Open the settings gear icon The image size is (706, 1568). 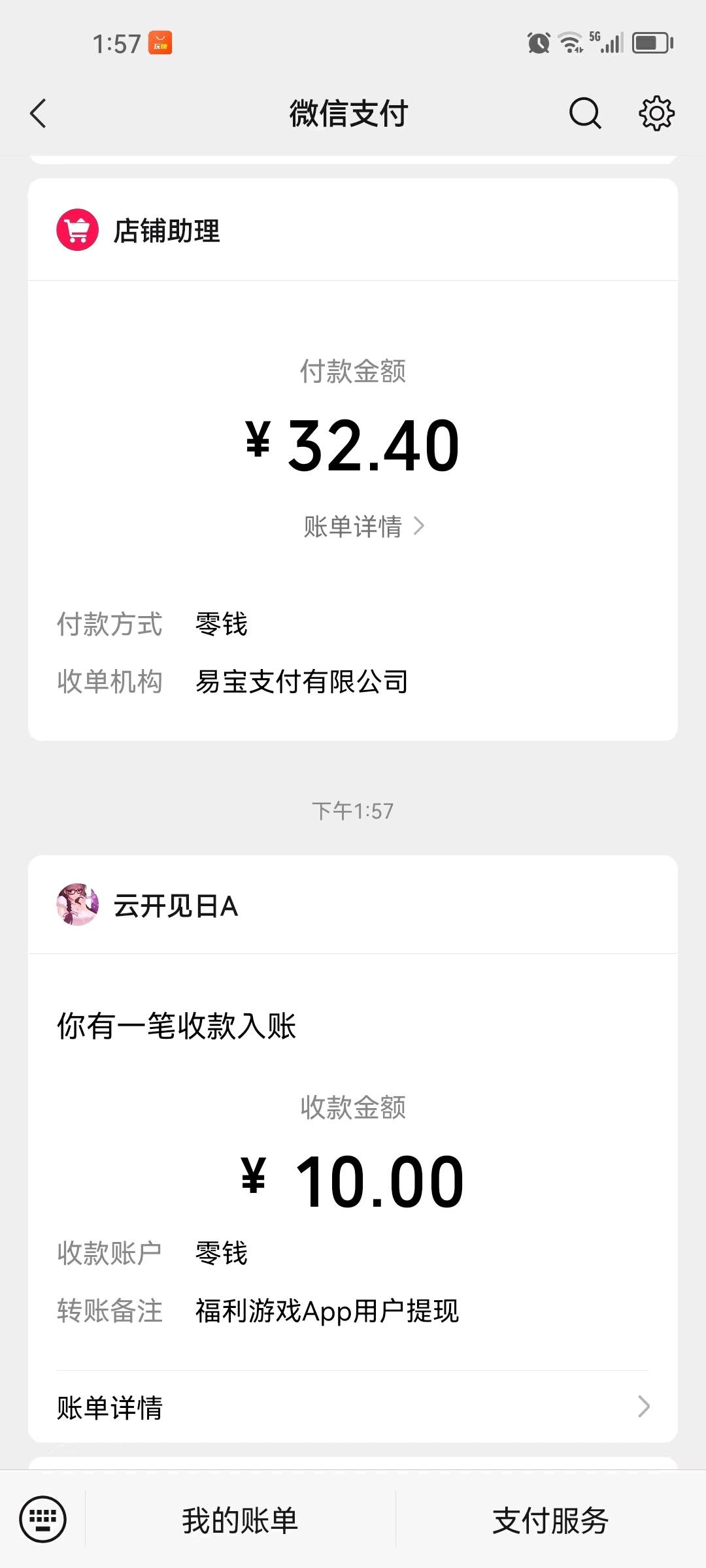[656, 114]
